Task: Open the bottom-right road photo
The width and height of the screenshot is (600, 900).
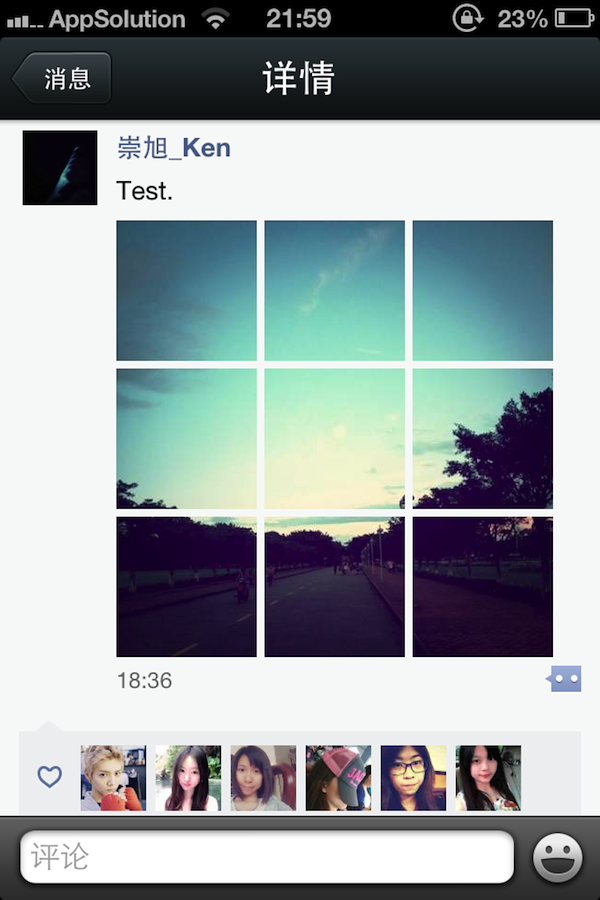Action: [x=483, y=587]
